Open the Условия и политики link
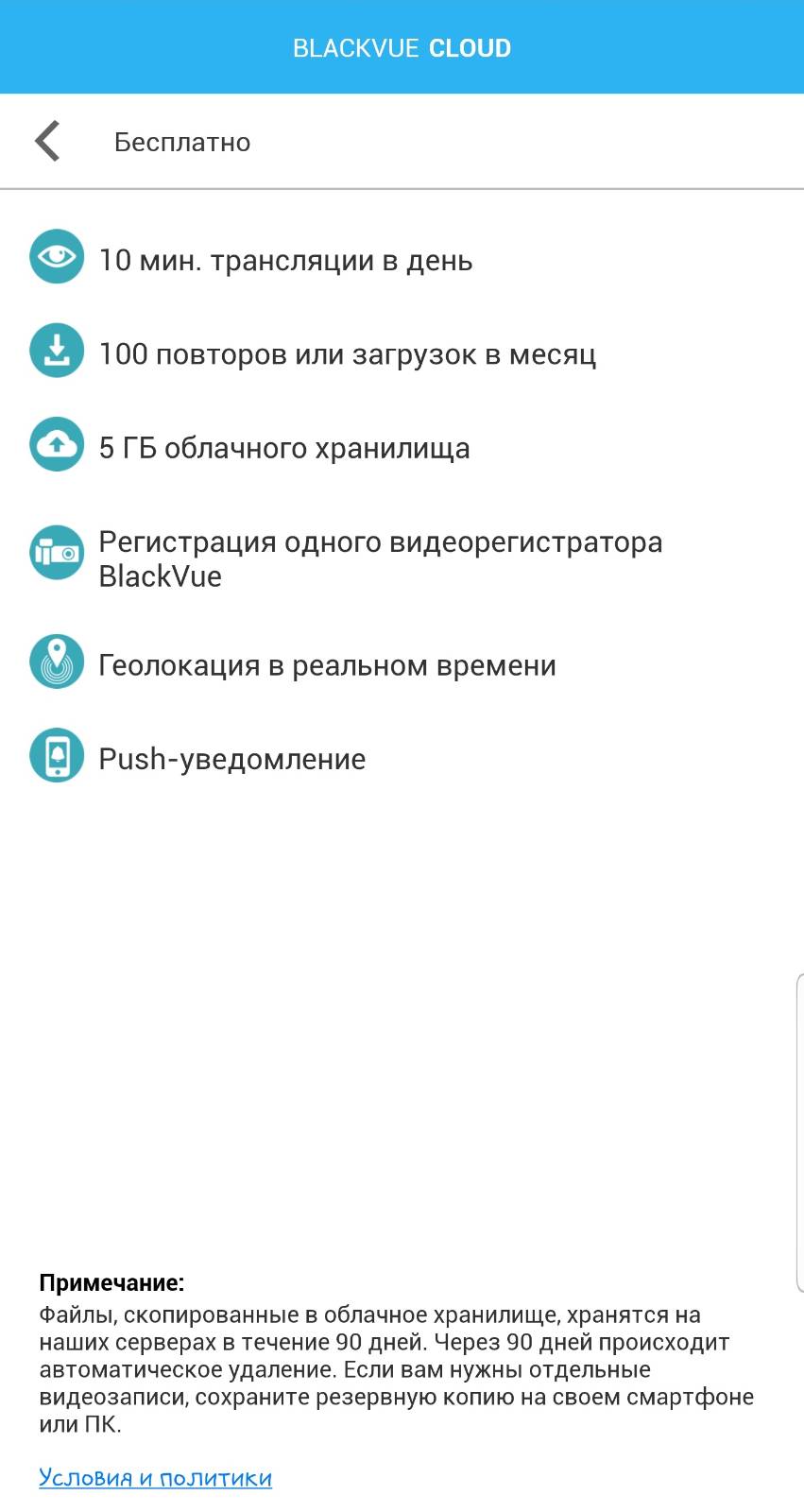Screen dimensions: 804x1512 [155, 1477]
